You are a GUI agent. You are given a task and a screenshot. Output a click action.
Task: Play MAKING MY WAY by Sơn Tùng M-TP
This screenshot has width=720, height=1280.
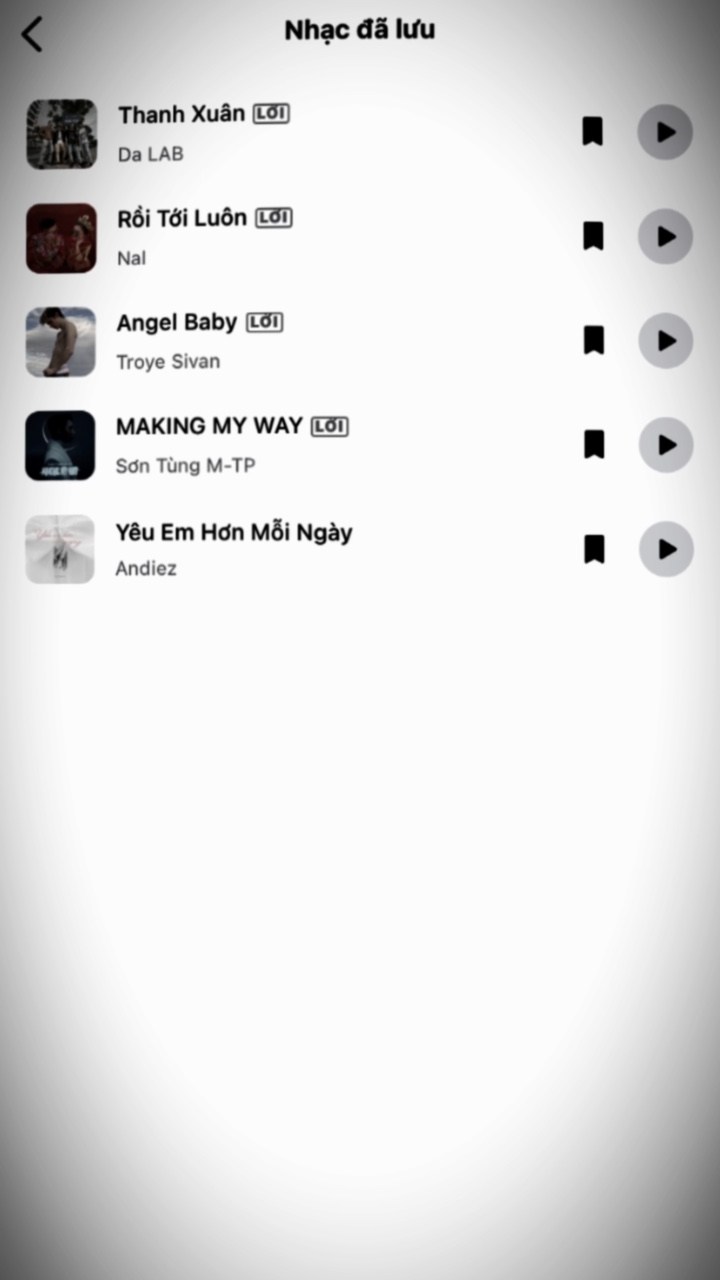[x=665, y=445]
